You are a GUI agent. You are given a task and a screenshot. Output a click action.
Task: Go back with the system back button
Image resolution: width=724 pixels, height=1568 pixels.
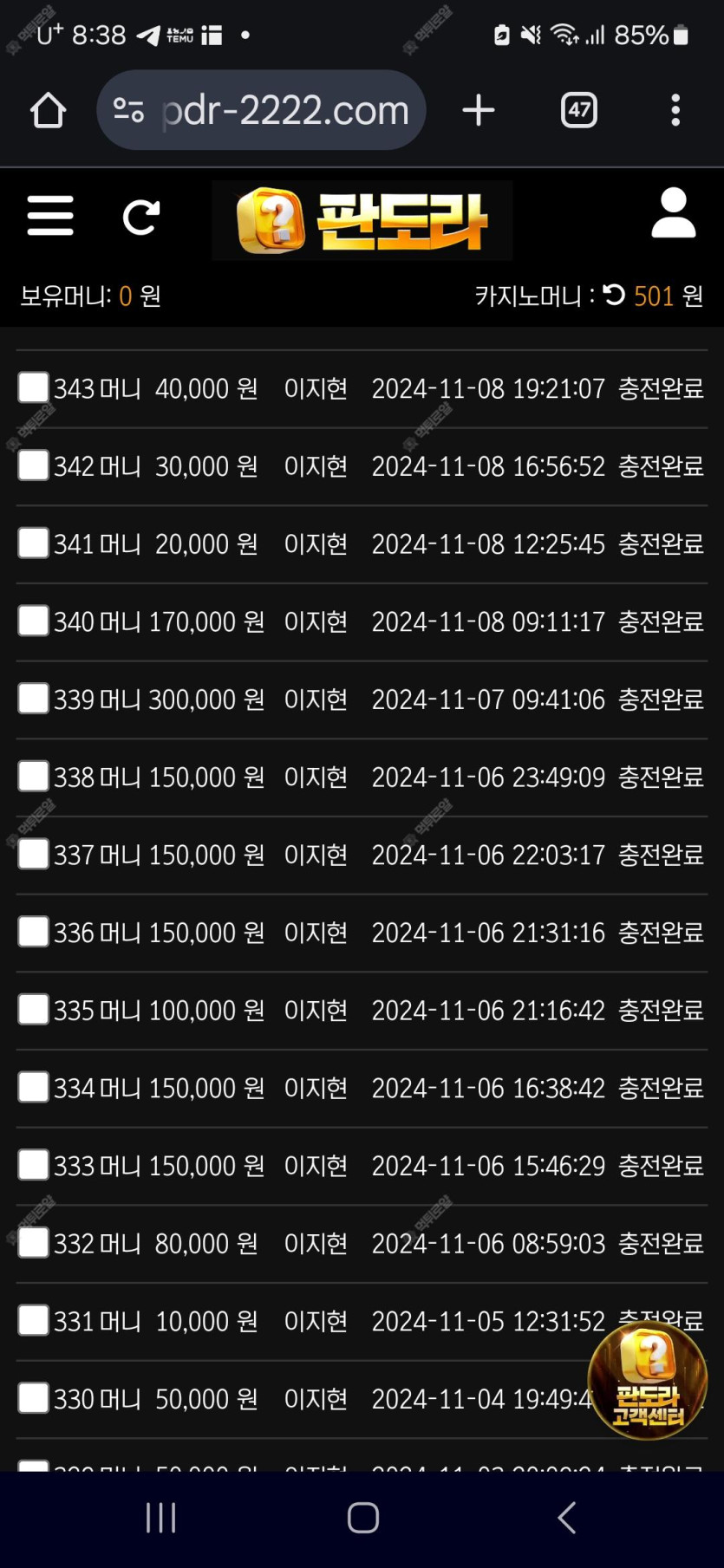click(x=567, y=1518)
